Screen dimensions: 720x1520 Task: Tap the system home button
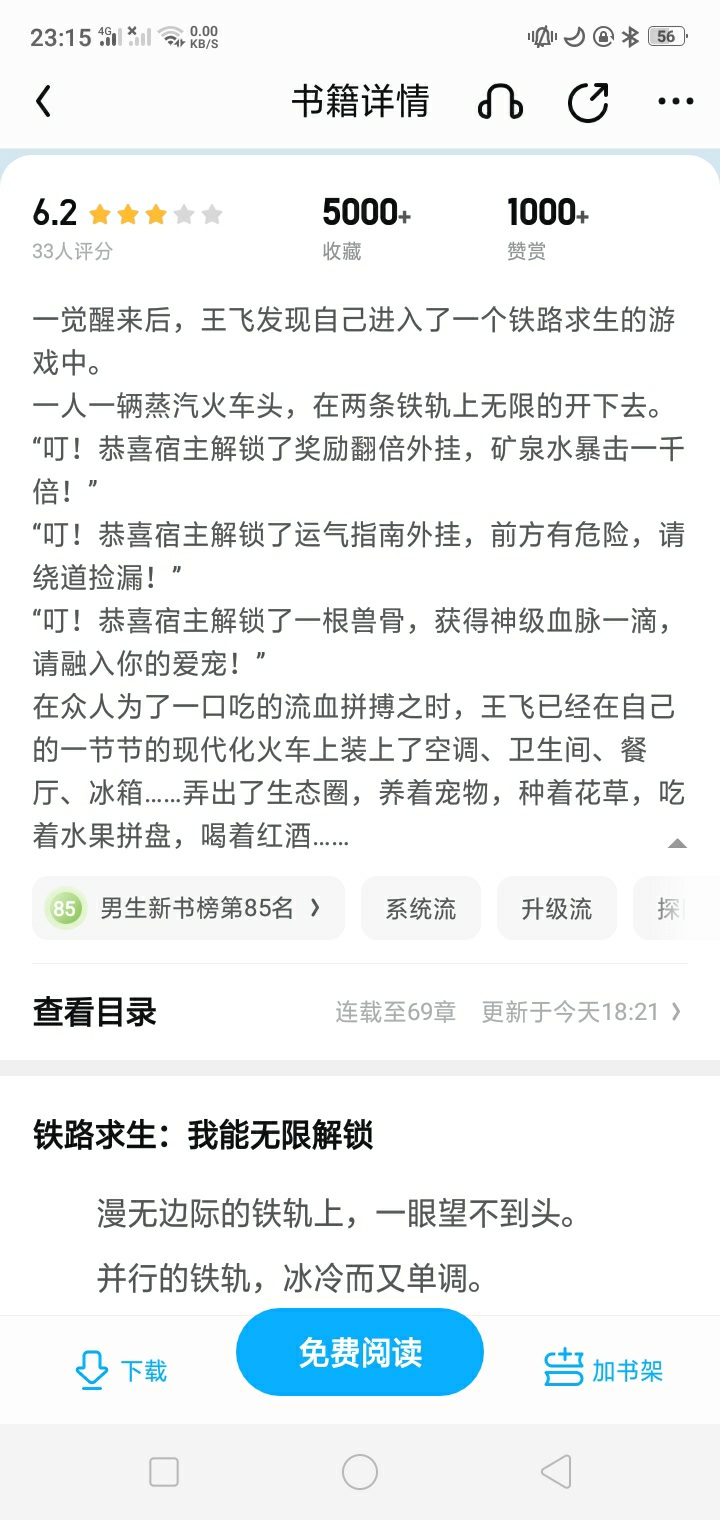click(x=360, y=1472)
